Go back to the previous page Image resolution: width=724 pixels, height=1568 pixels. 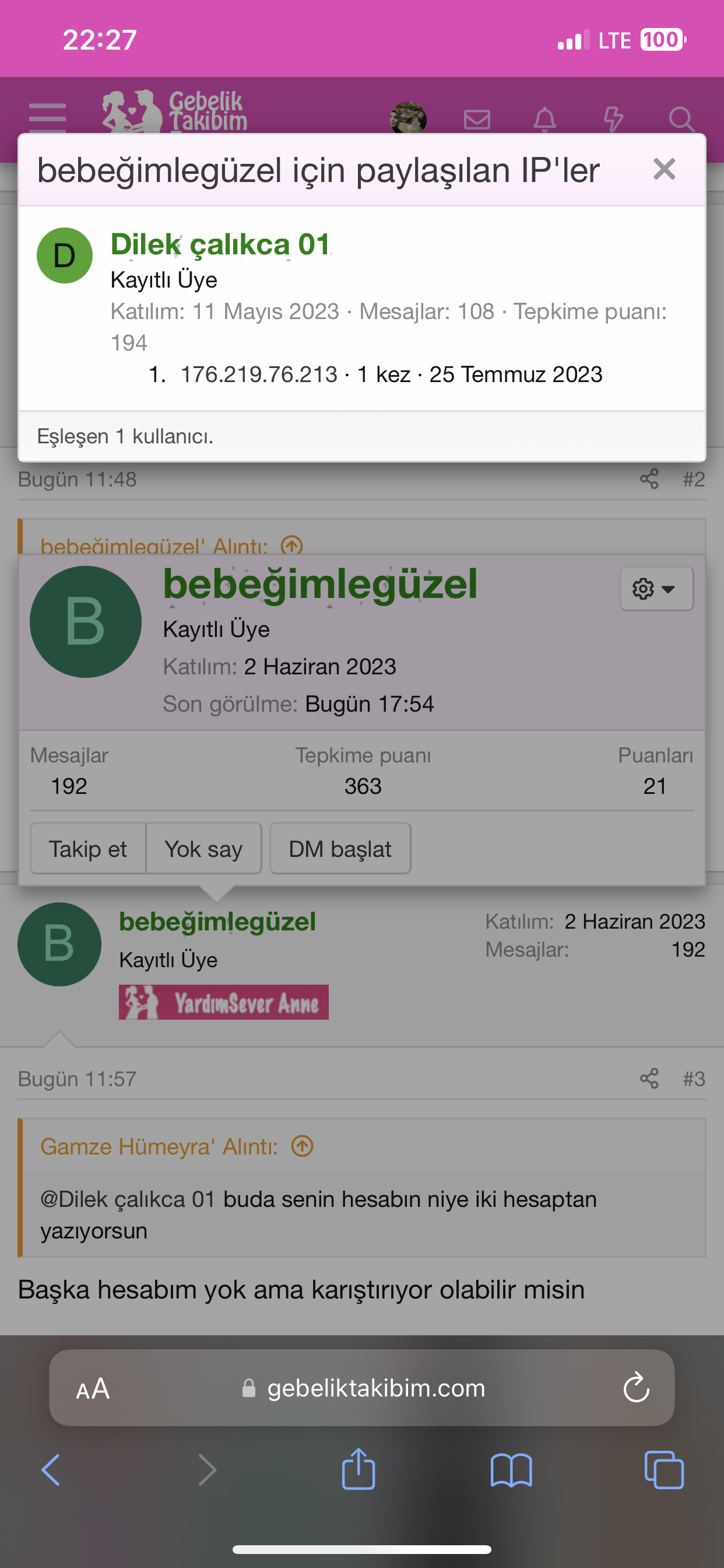[x=51, y=1470]
